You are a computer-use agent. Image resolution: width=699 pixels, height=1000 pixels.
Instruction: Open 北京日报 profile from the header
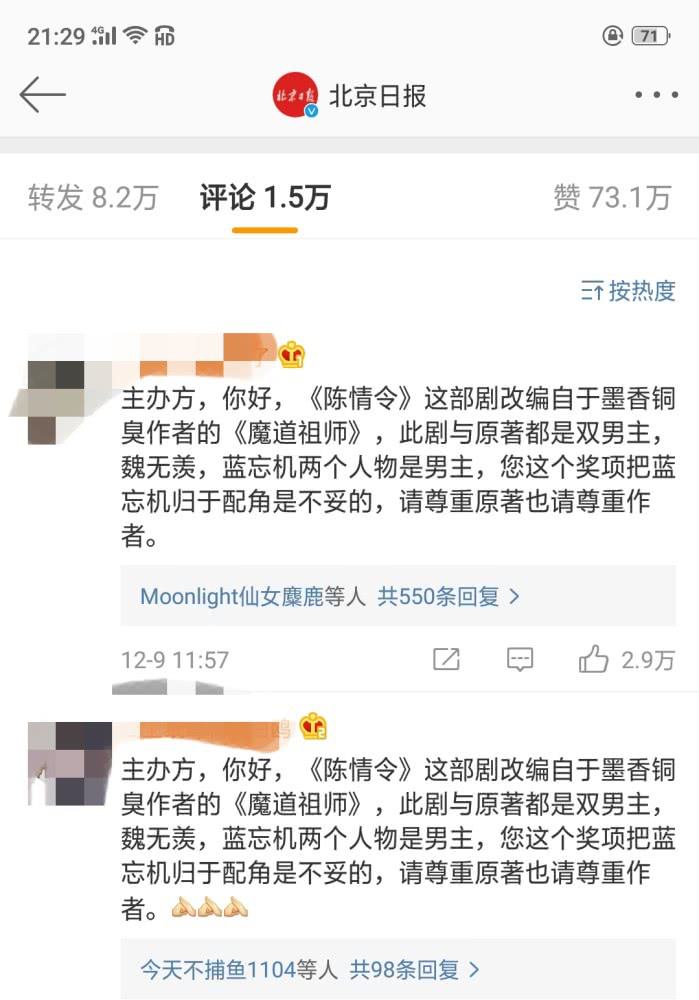[x=350, y=95]
